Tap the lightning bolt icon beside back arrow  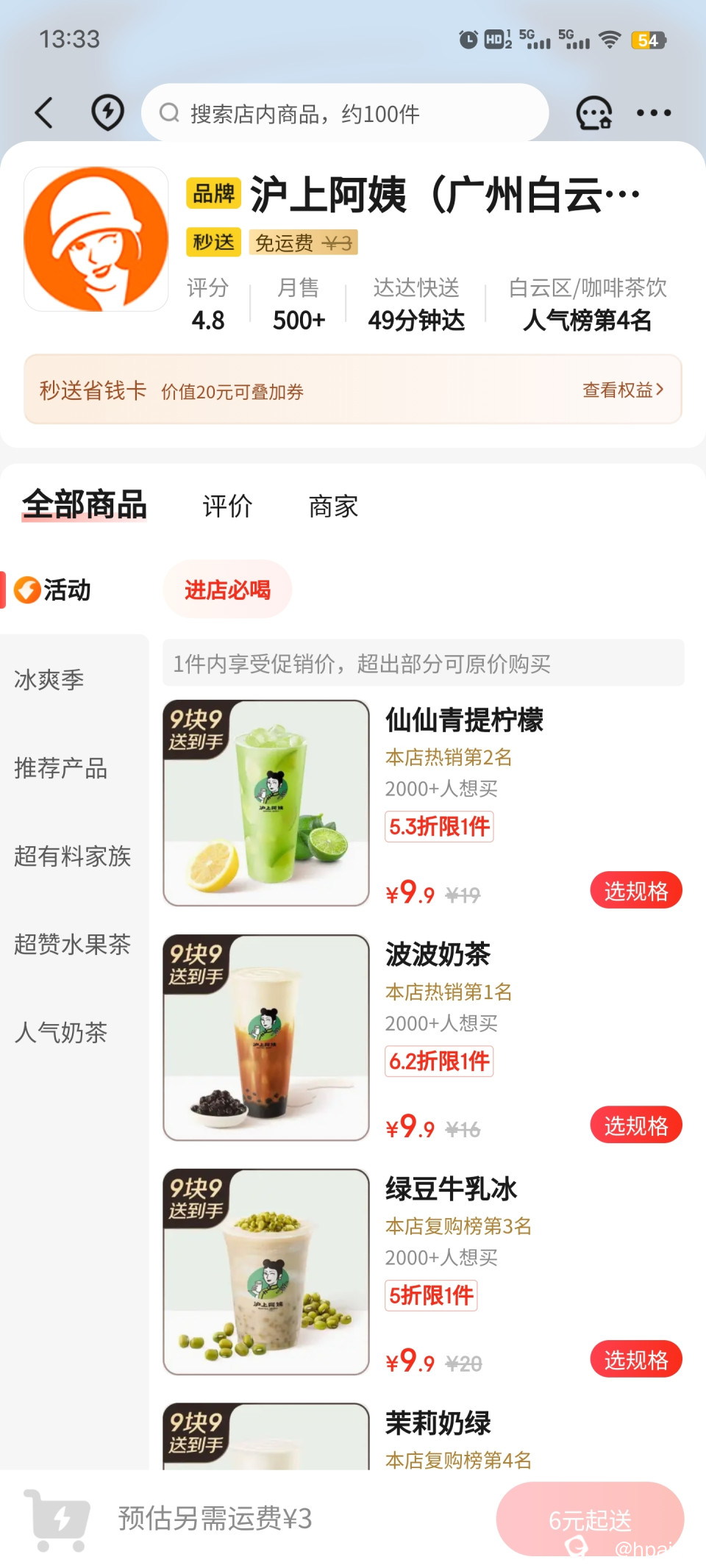pyautogui.click(x=107, y=113)
